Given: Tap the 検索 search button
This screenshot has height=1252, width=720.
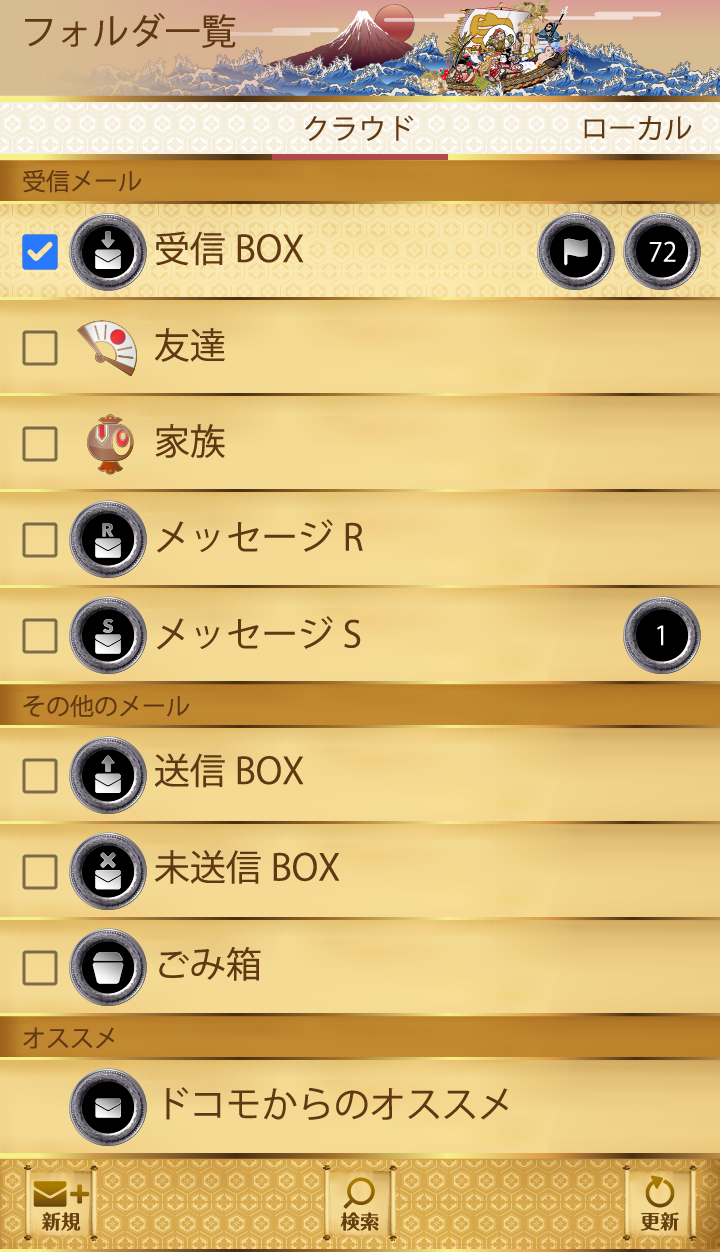Looking at the screenshot, I should [x=359, y=1204].
